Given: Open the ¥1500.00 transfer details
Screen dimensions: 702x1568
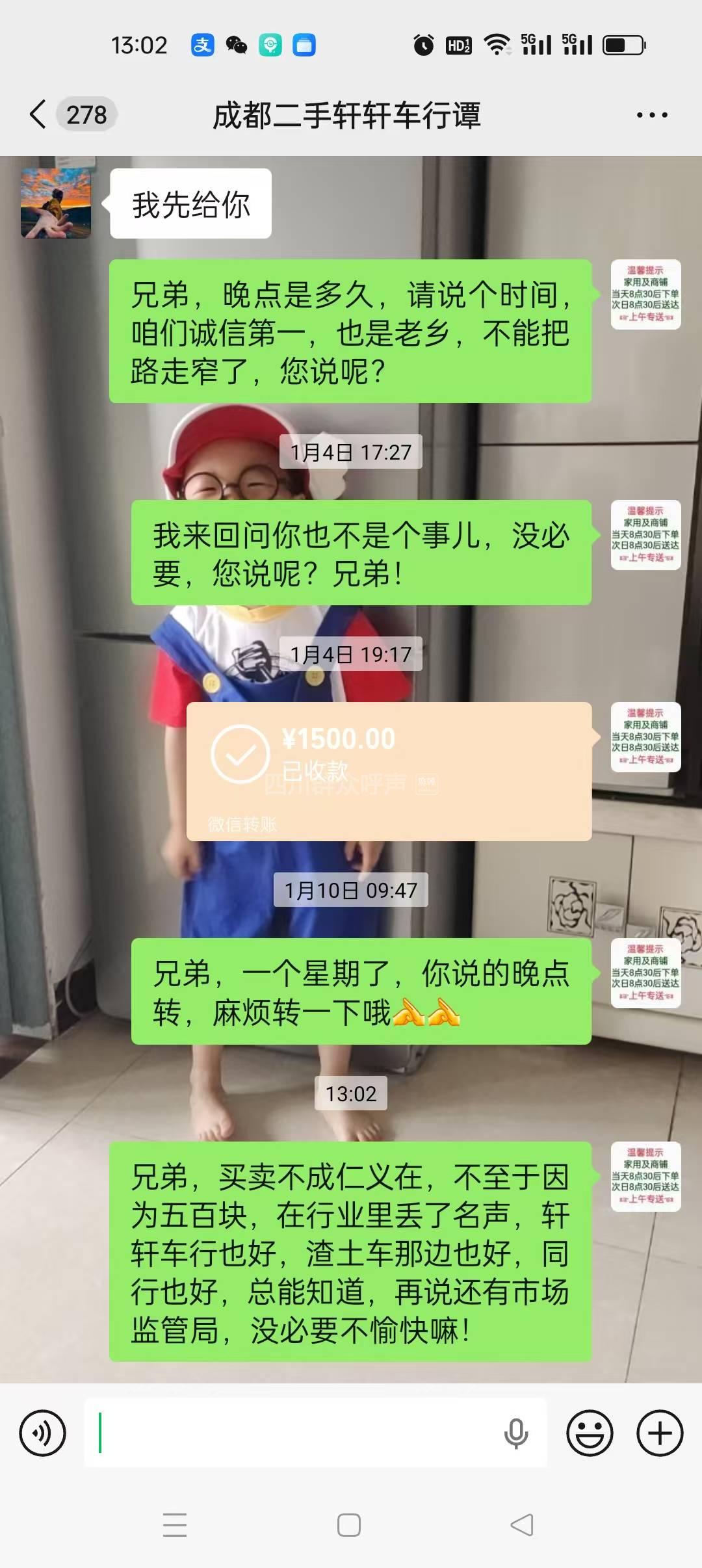Looking at the screenshot, I should [x=389, y=771].
